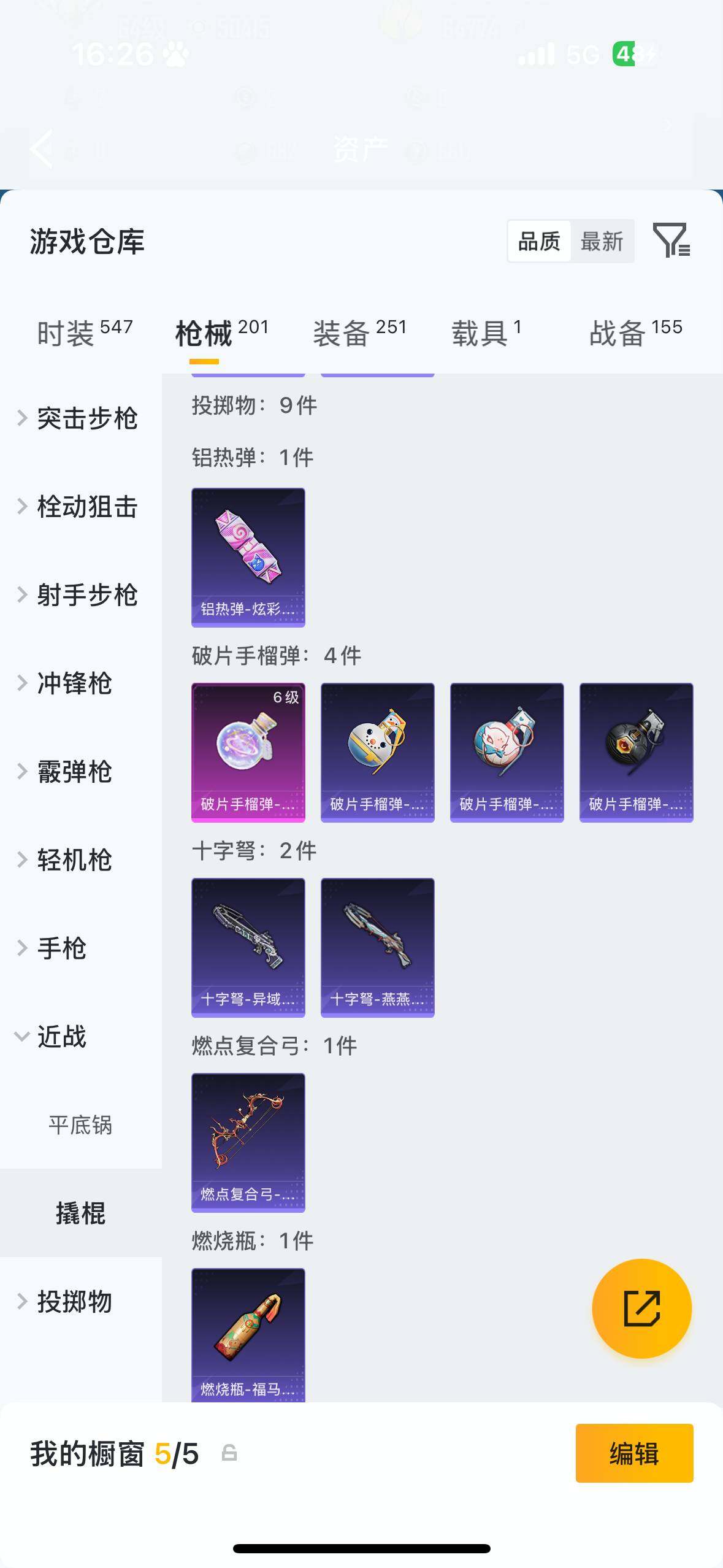
Task: Open the filter icon beside 最新
Action: click(x=671, y=240)
